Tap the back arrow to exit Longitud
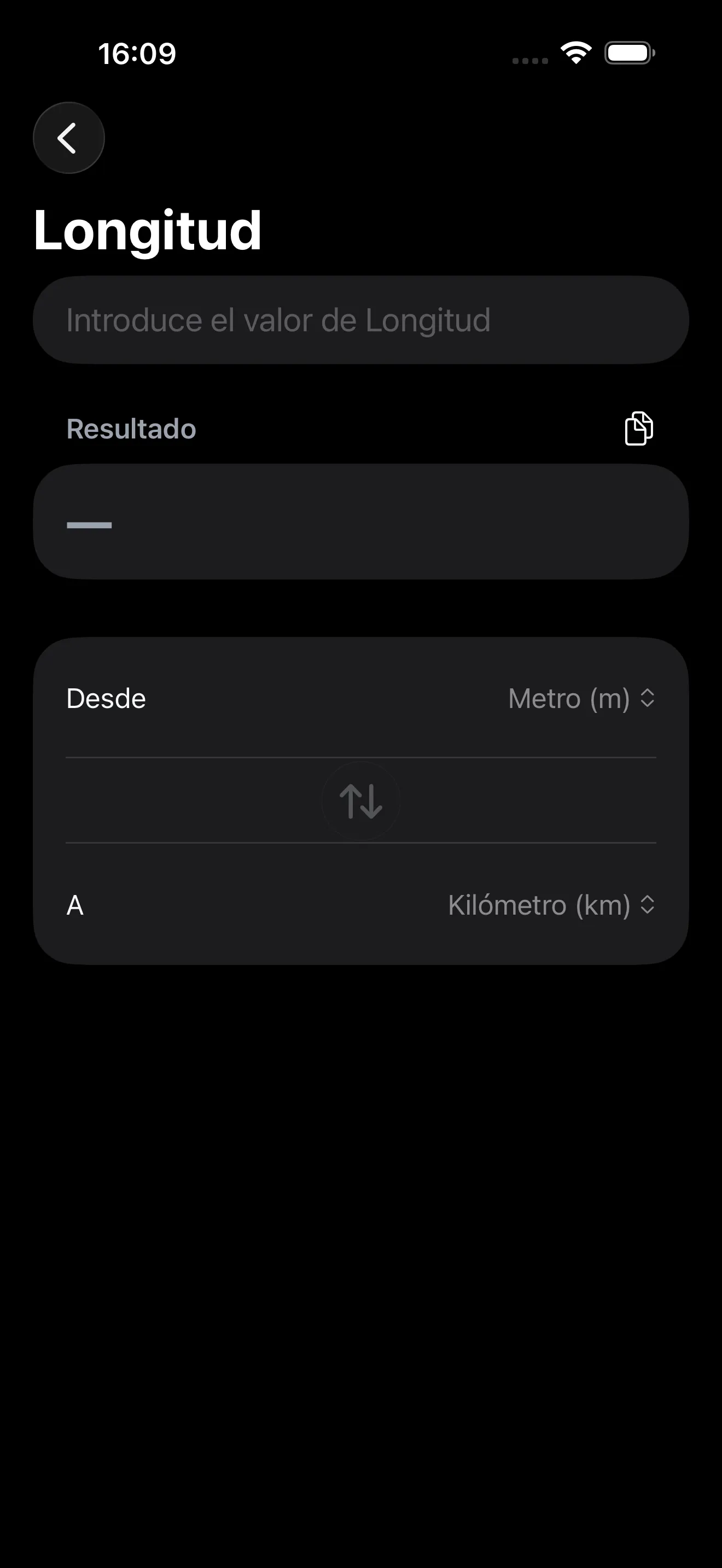 coord(68,137)
